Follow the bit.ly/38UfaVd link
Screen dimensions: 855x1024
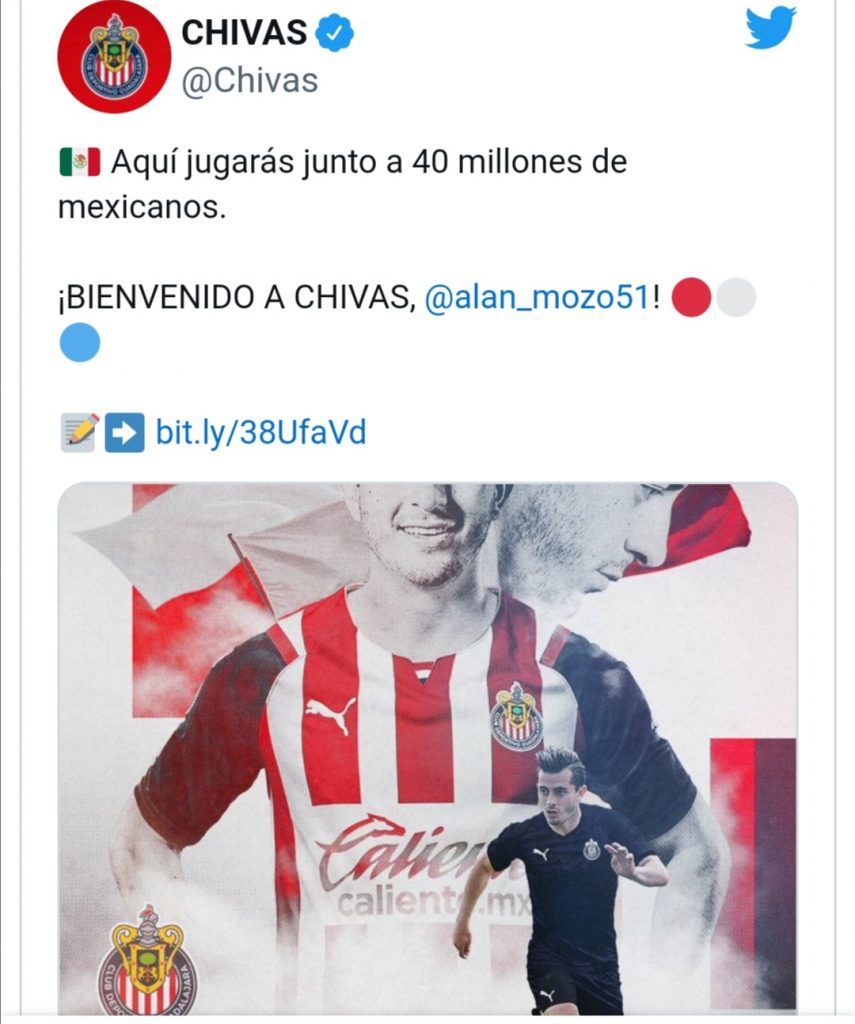coord(261,433)
